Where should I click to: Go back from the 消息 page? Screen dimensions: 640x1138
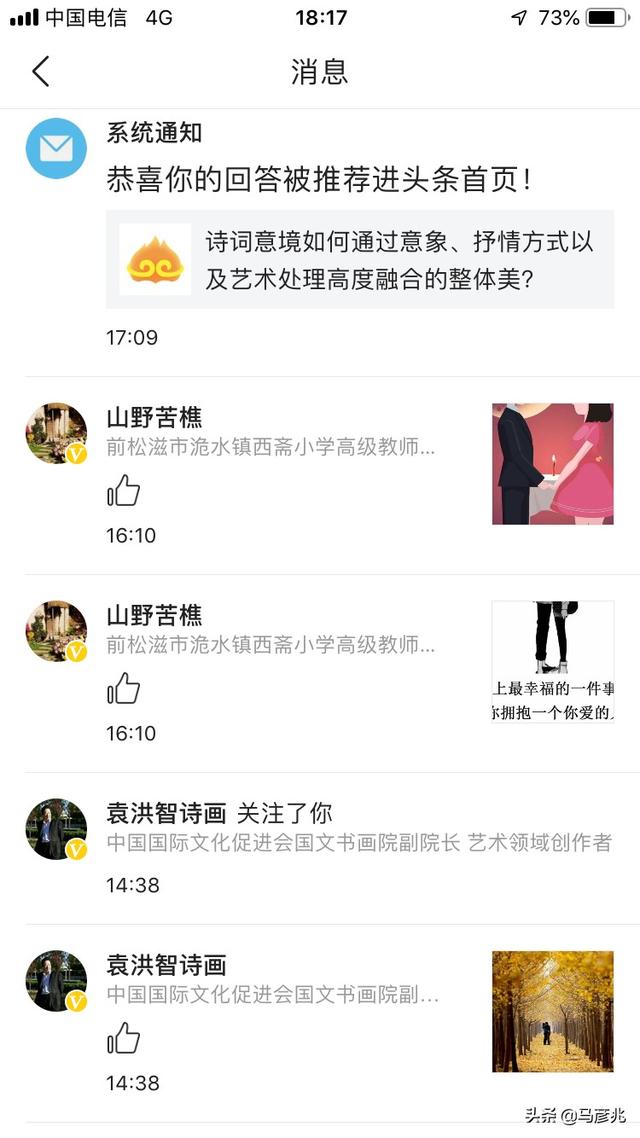click(40, 71)
